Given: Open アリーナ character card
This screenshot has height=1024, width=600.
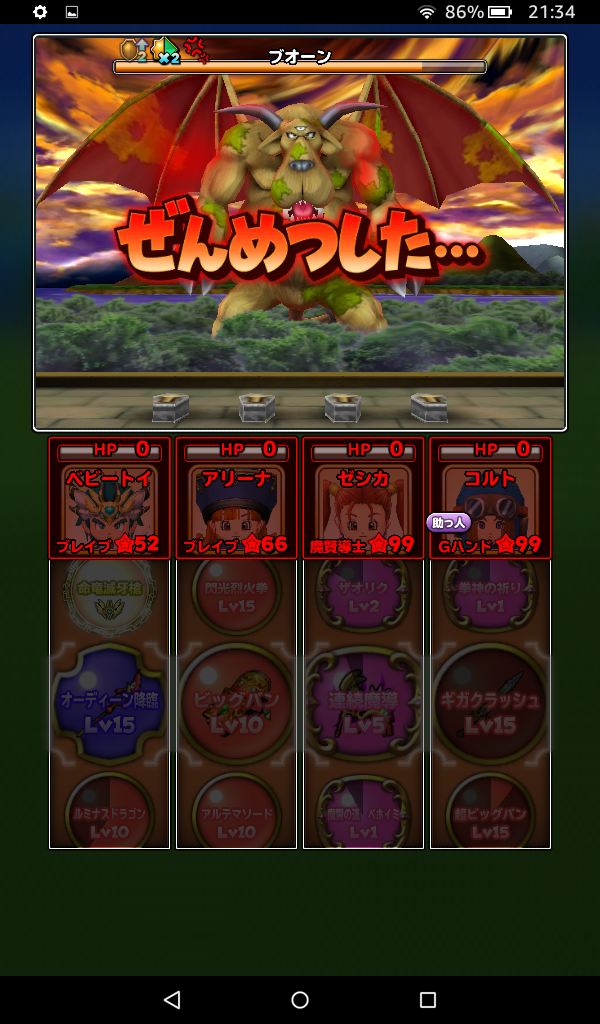Looking at the screenshot, I should coord(236,498).
